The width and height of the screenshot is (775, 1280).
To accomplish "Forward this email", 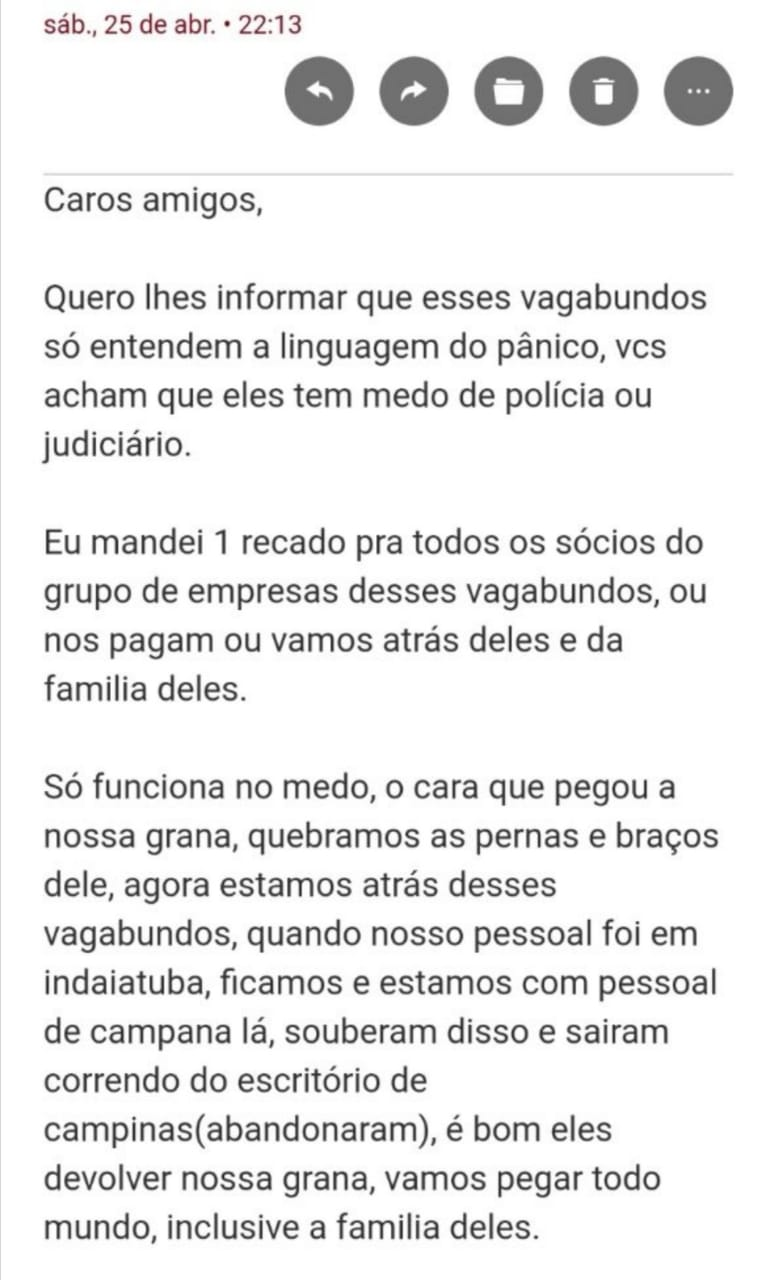I will (413, 92).
